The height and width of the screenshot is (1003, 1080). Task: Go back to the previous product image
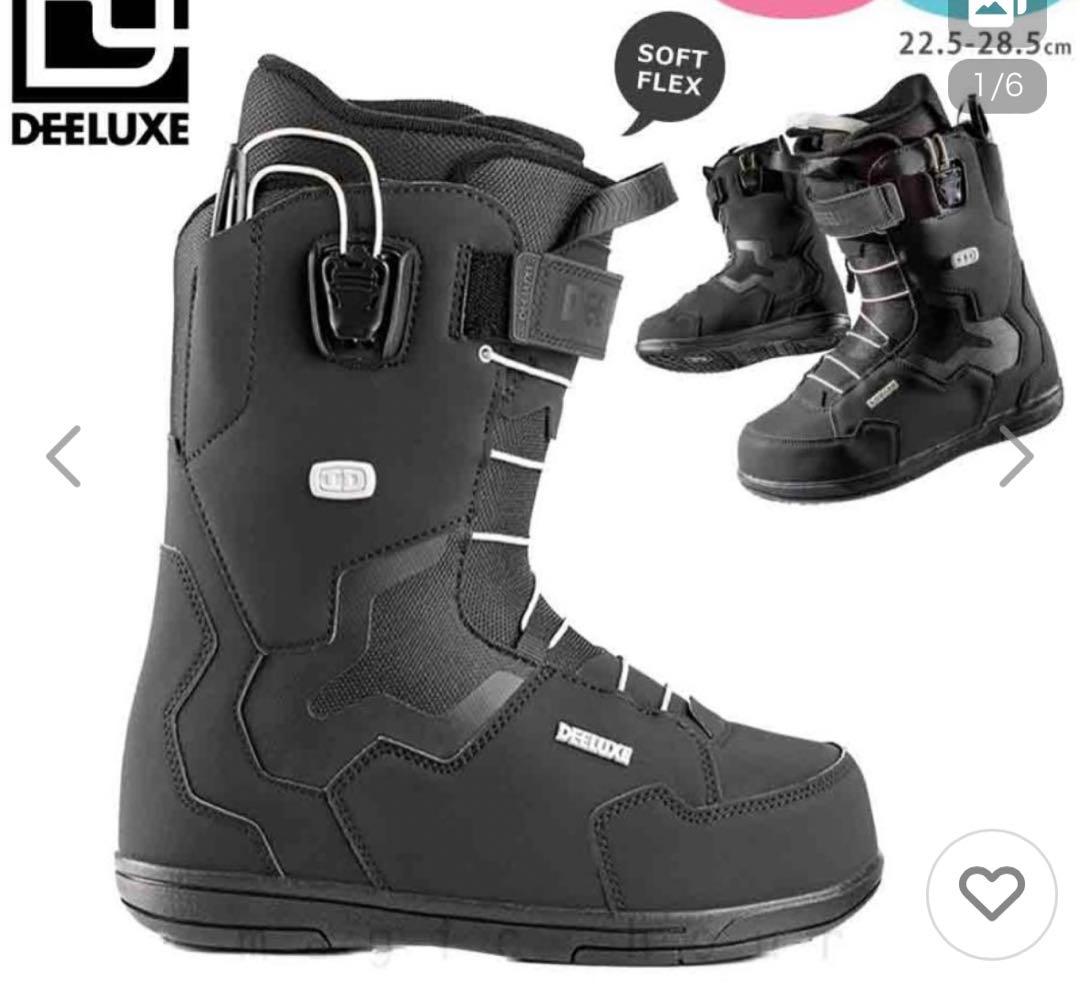coord(64,456)
